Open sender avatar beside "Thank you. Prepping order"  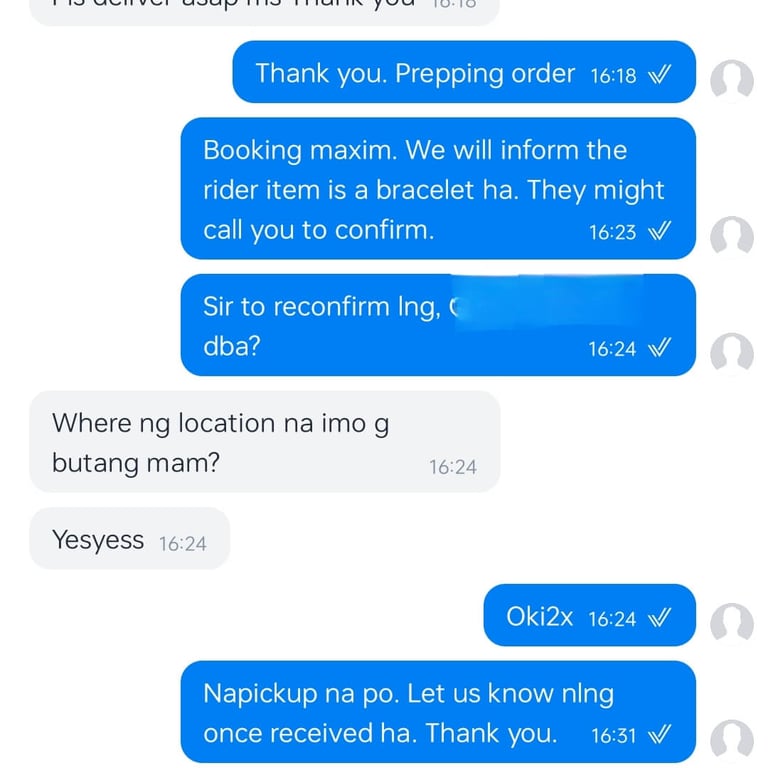[x=732, y=81]
